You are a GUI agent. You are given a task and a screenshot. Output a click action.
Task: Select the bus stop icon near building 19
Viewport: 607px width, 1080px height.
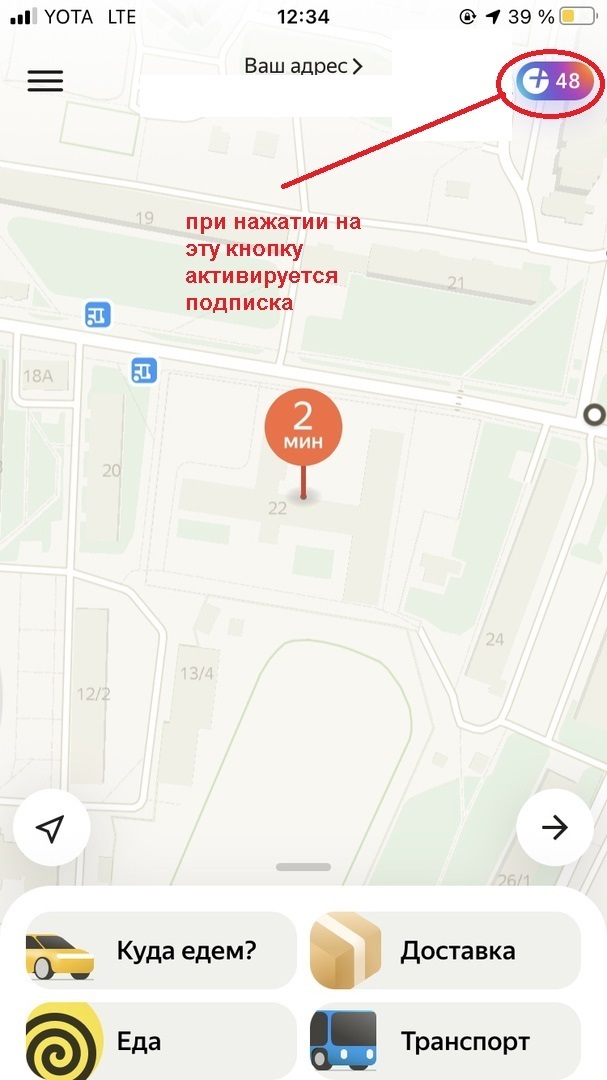[x=98, y=316]
